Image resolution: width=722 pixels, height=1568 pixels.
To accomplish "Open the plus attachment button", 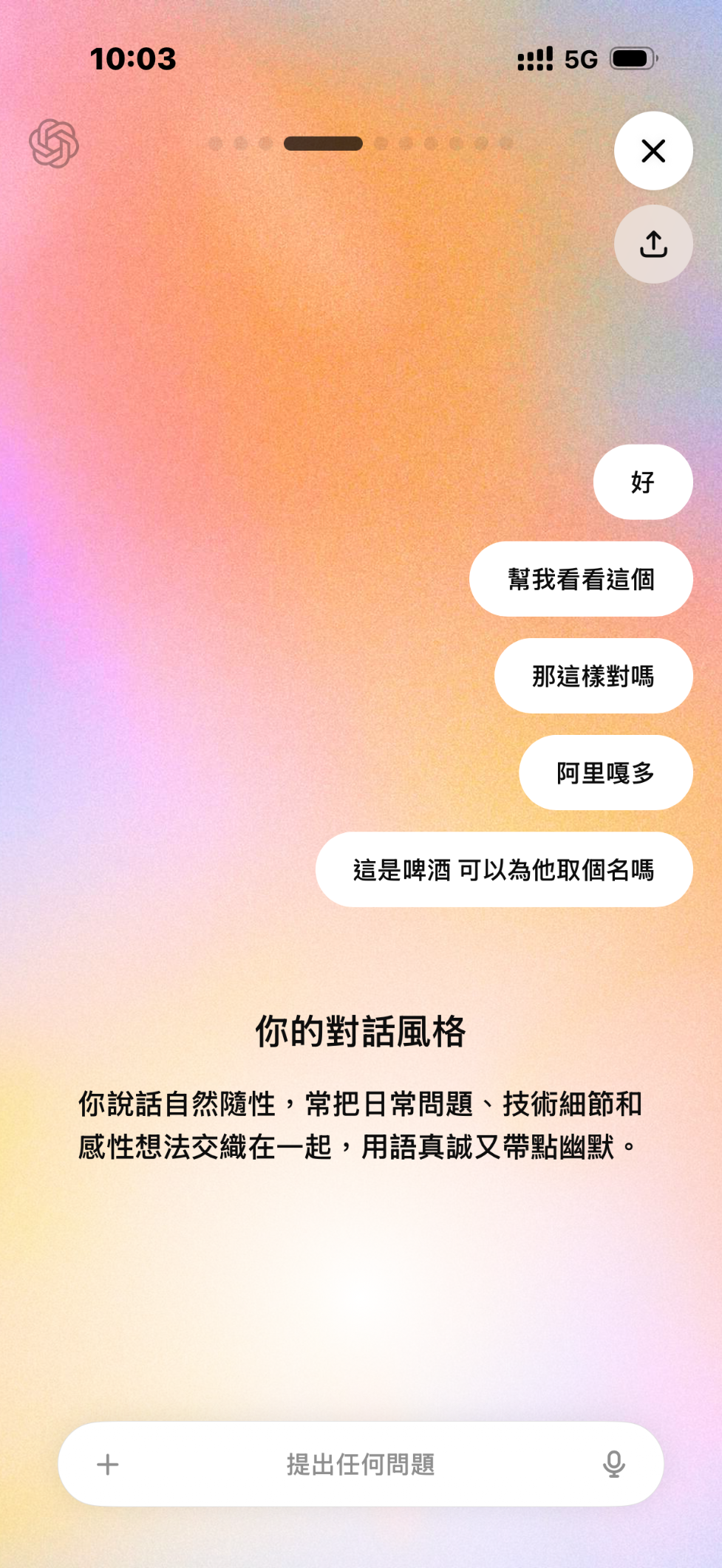I will coord(108,1464).
